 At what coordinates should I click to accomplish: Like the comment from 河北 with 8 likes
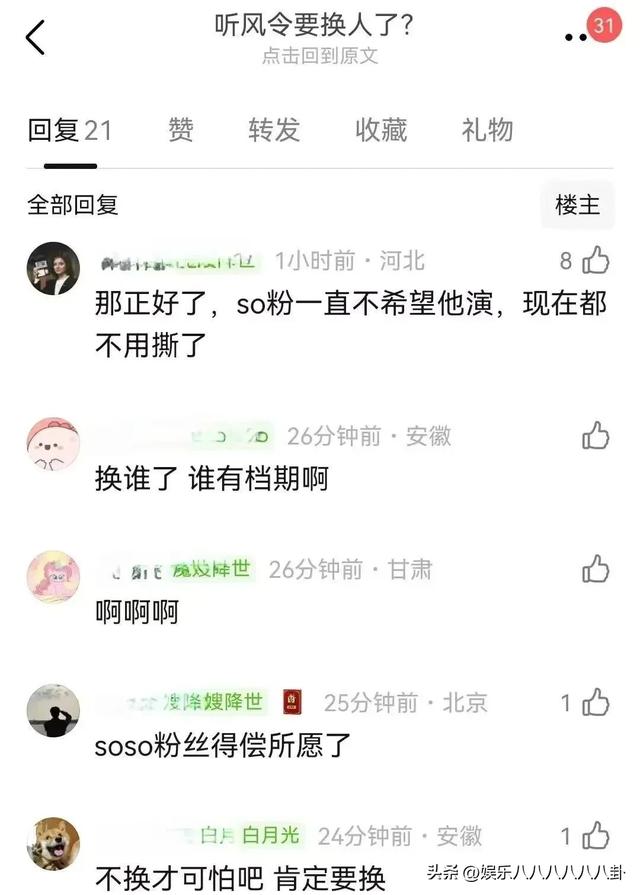[595, 262]
